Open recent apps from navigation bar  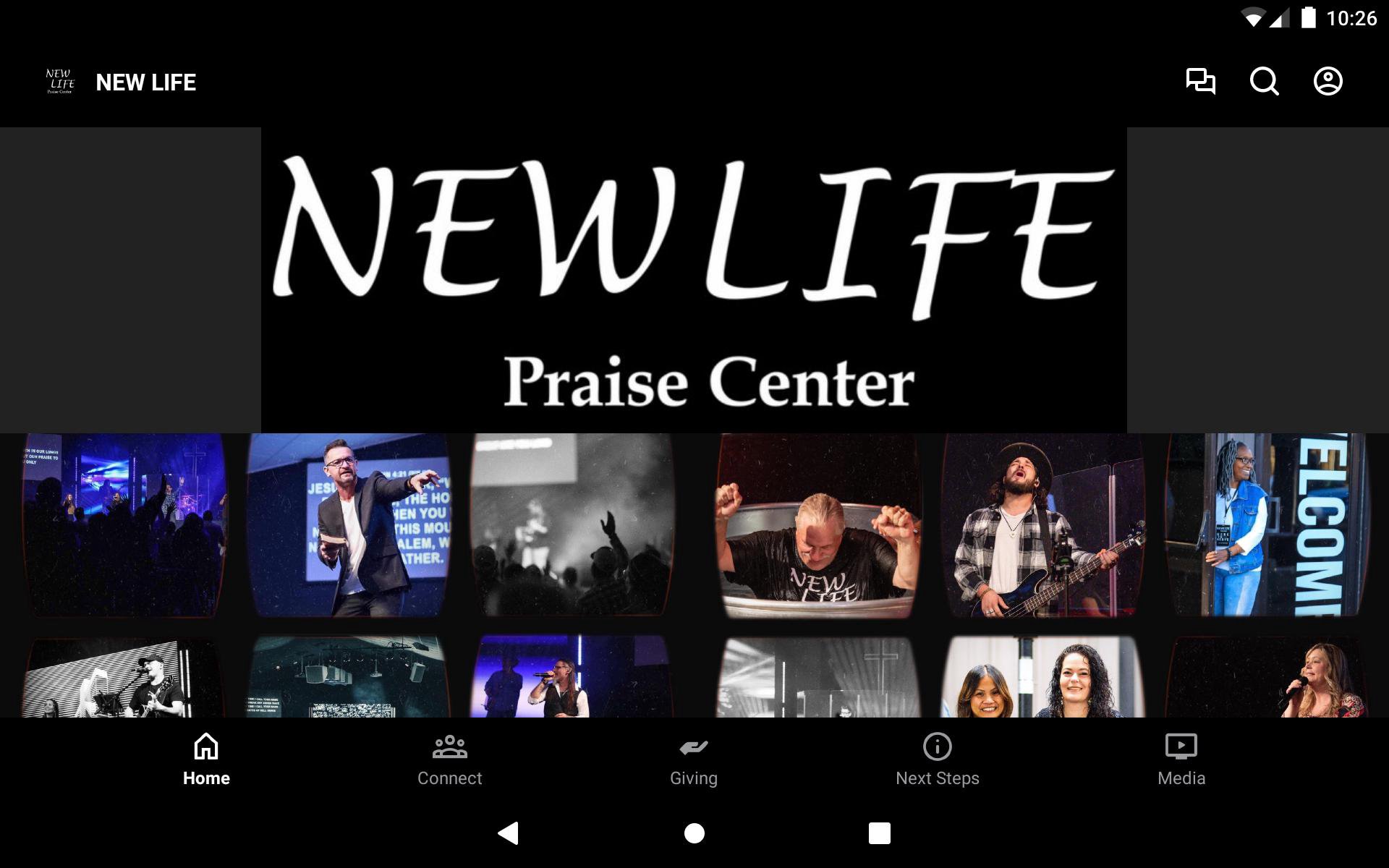tap(879, 833)
